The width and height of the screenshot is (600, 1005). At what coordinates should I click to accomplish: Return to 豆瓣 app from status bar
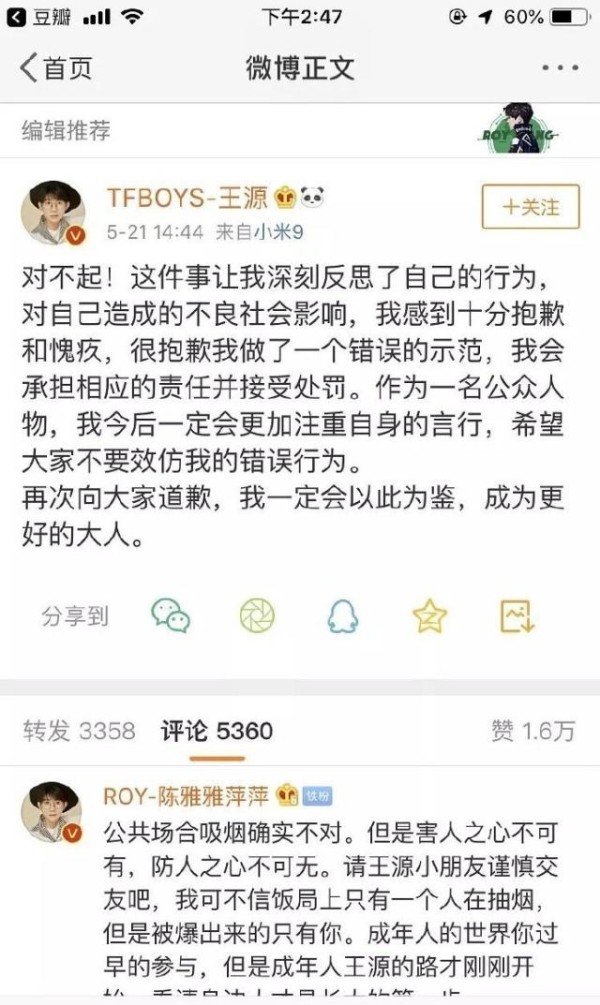38,17
